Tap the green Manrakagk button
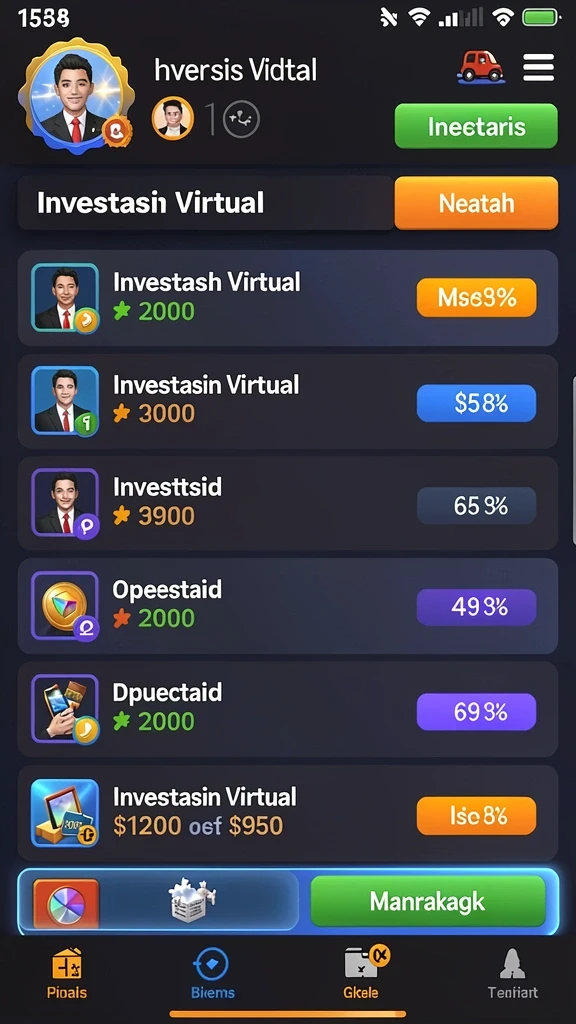Screen dimensions: 576x1024 [x=428, y=901]
